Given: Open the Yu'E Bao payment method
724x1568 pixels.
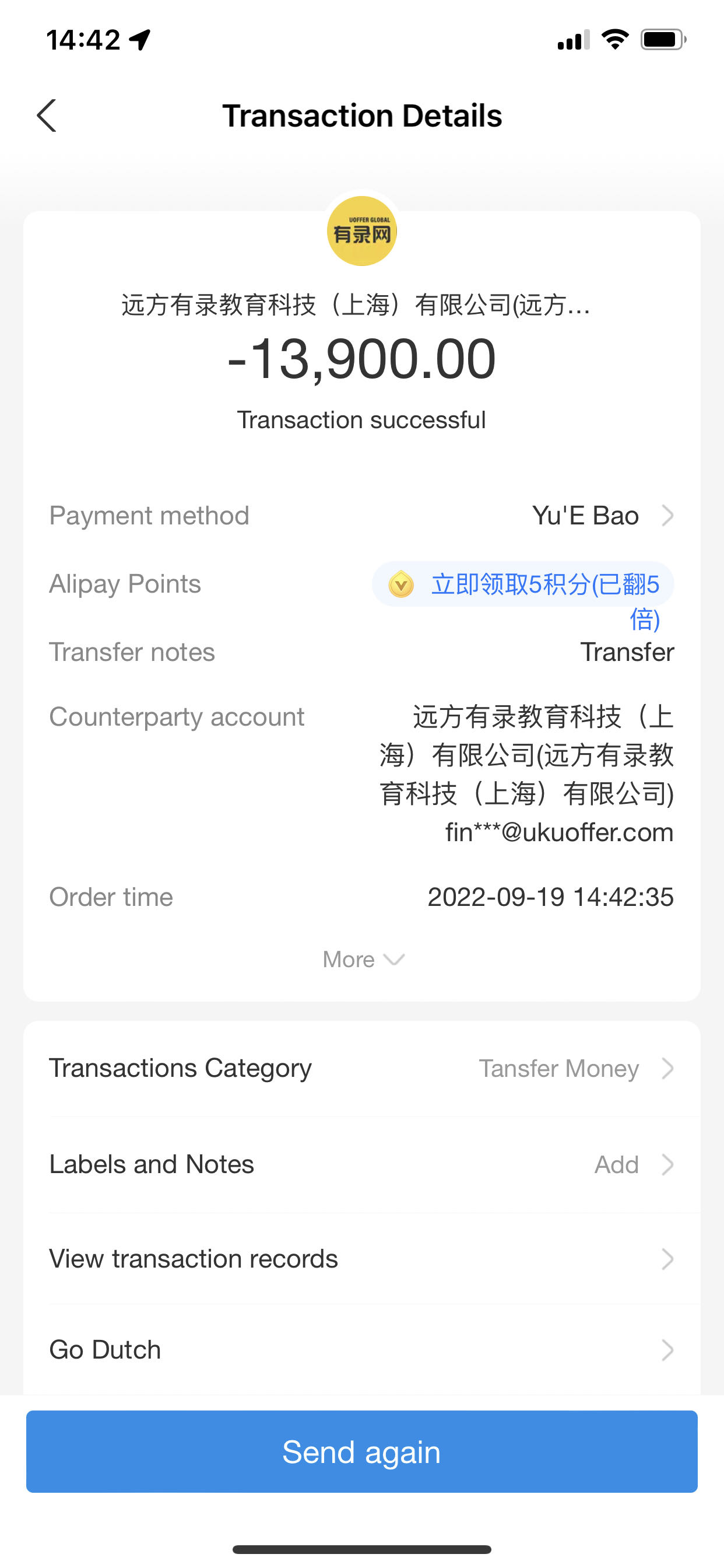Looking at the screenshot, I should click(601, 516).
